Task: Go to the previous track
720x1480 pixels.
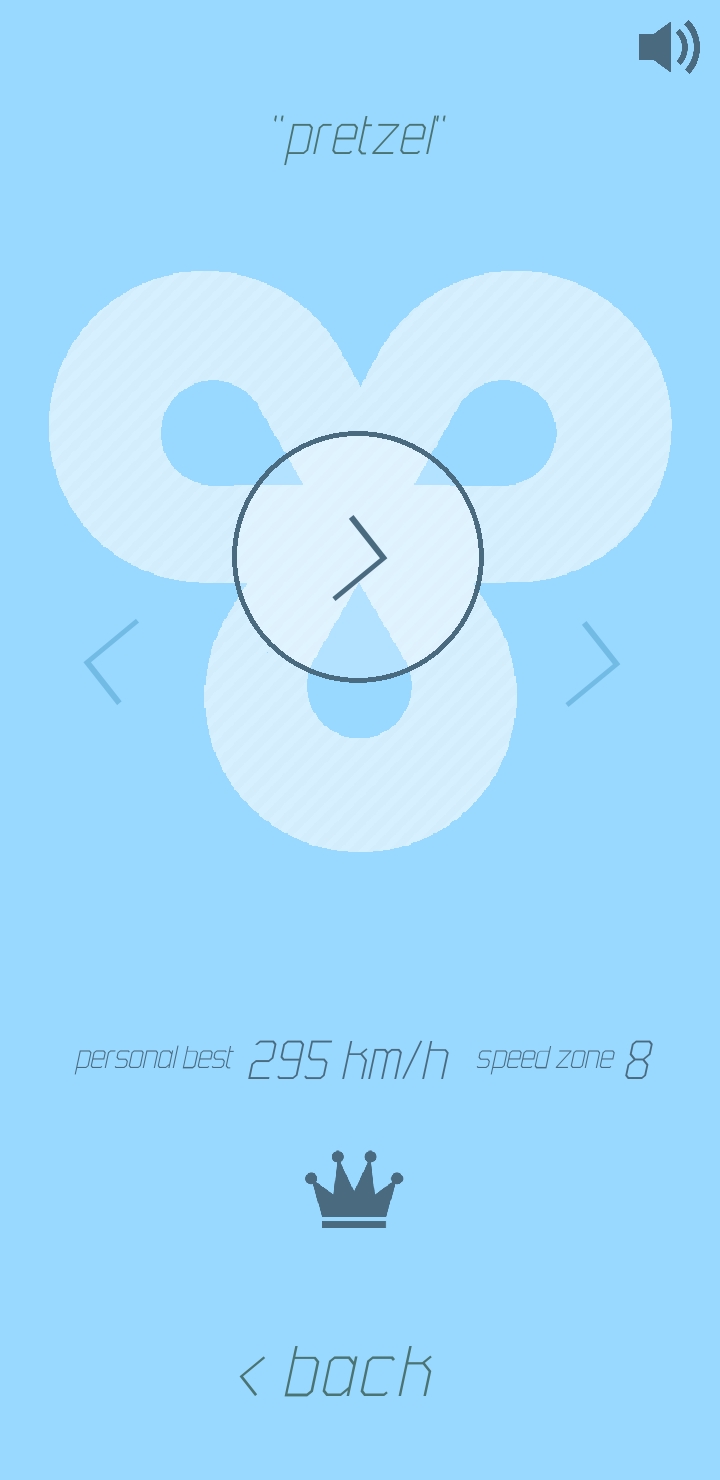Action: (111, 662)
